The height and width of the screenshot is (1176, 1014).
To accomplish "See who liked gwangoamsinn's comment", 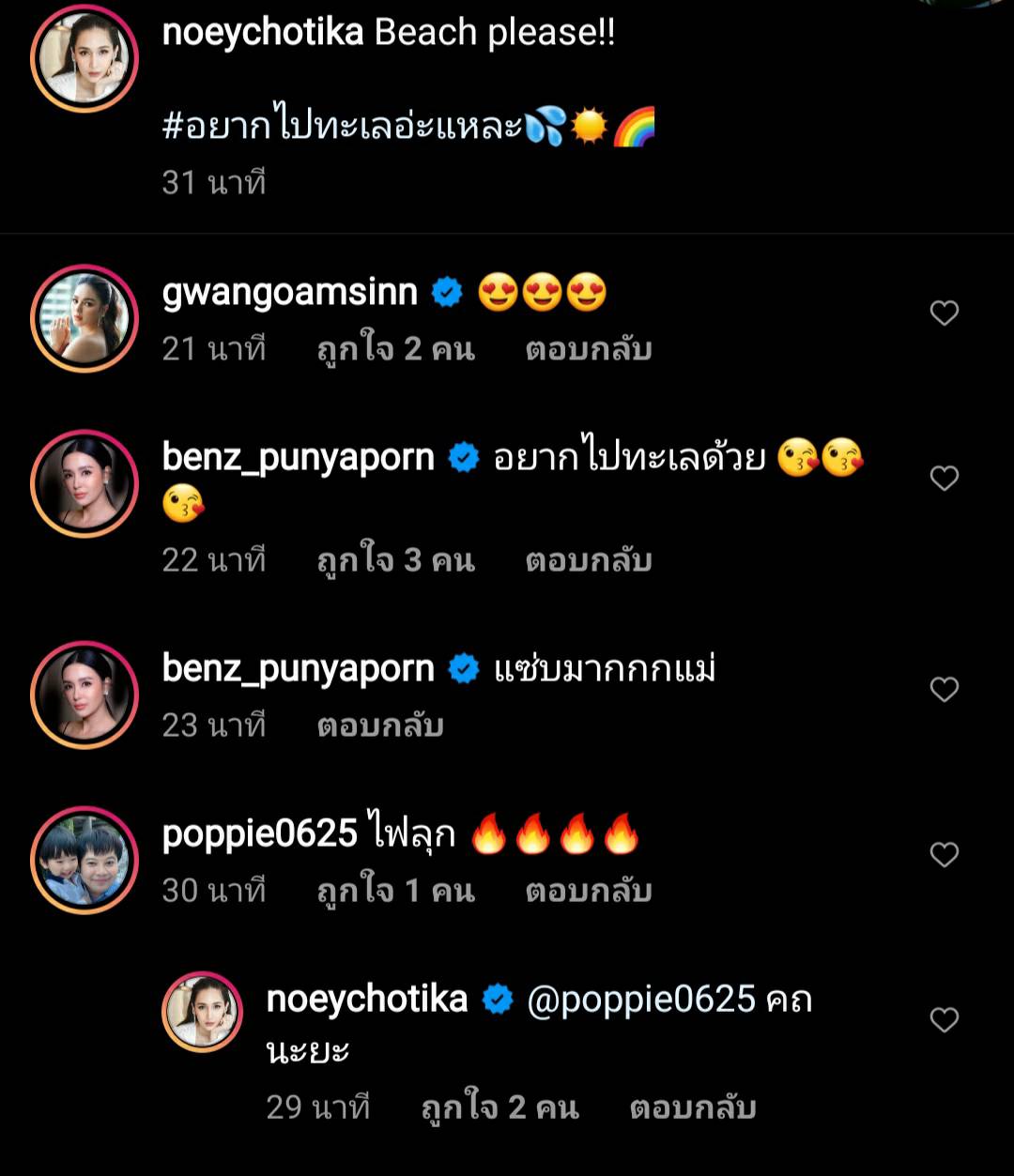I will pyautogui.click(x=395, y=350).
